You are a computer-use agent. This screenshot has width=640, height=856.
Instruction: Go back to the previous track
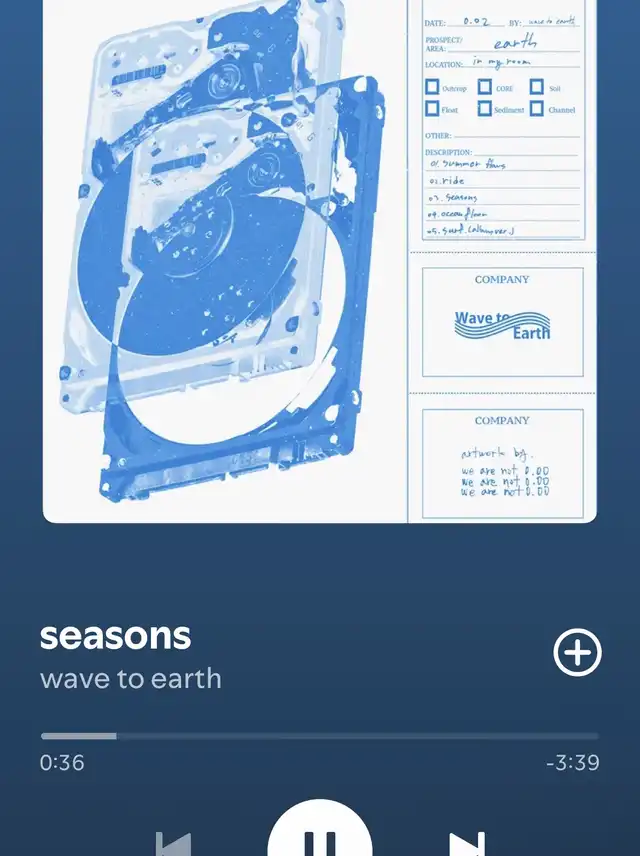point(174,843)
